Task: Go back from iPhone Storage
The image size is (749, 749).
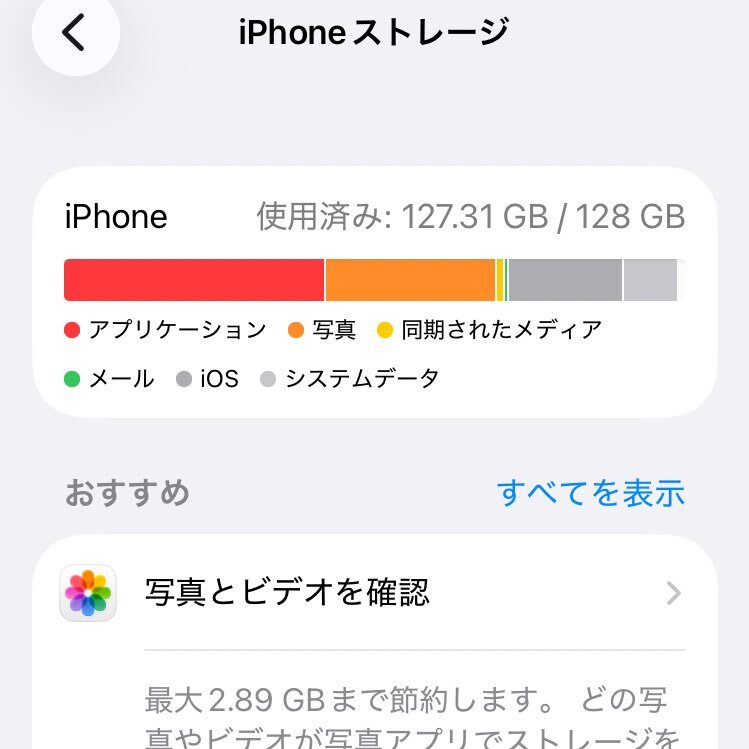Action: (75, 34)
